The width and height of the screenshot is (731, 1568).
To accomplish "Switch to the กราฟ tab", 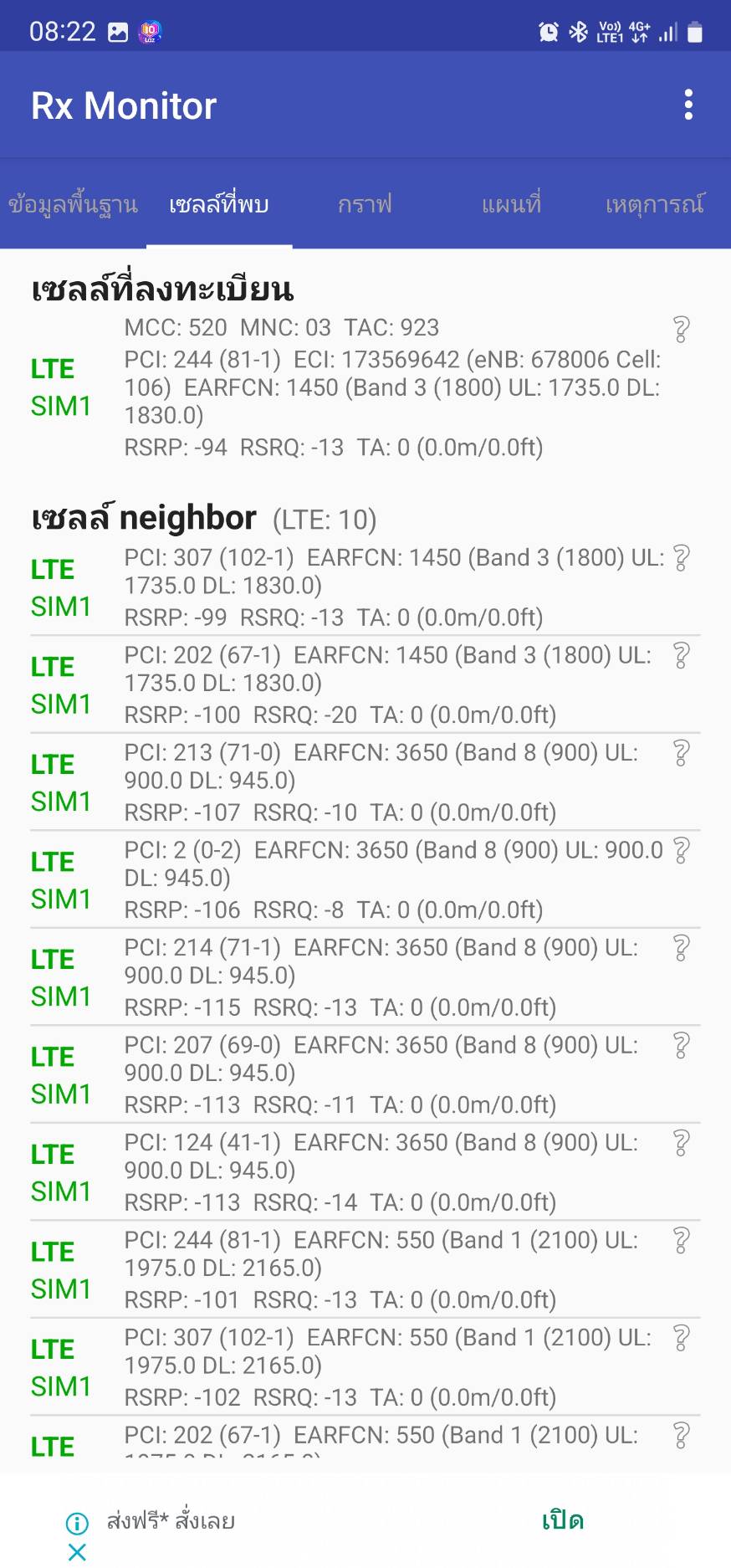I will click(x=365, y=204).
